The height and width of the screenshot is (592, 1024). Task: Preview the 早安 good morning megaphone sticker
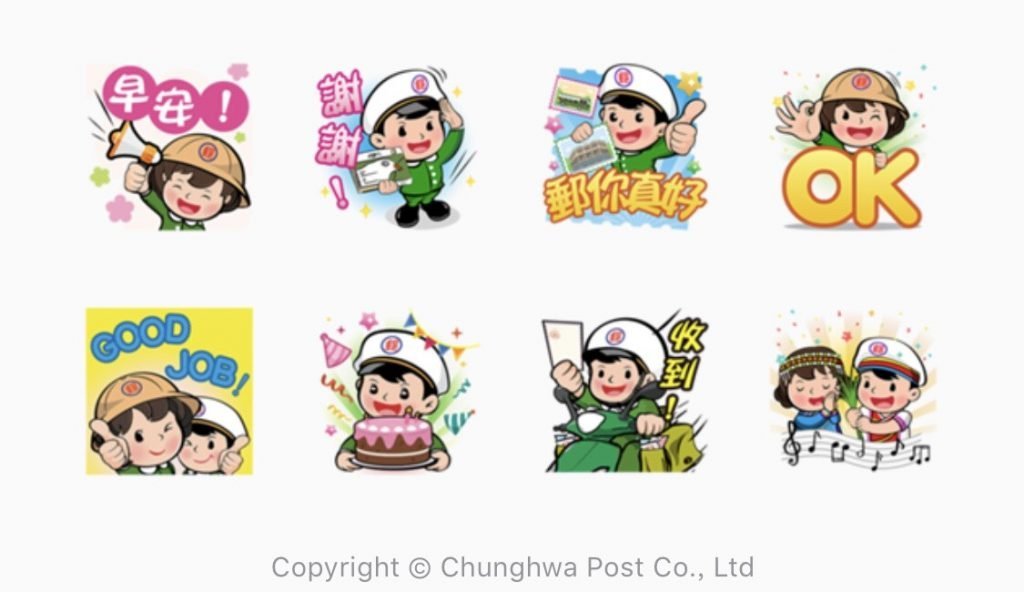pos(168,147)
